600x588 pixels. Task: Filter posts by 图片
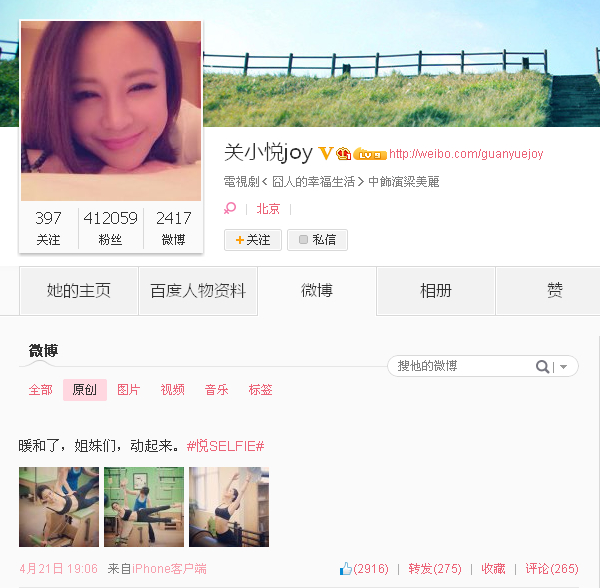click(x=128, y=390)
